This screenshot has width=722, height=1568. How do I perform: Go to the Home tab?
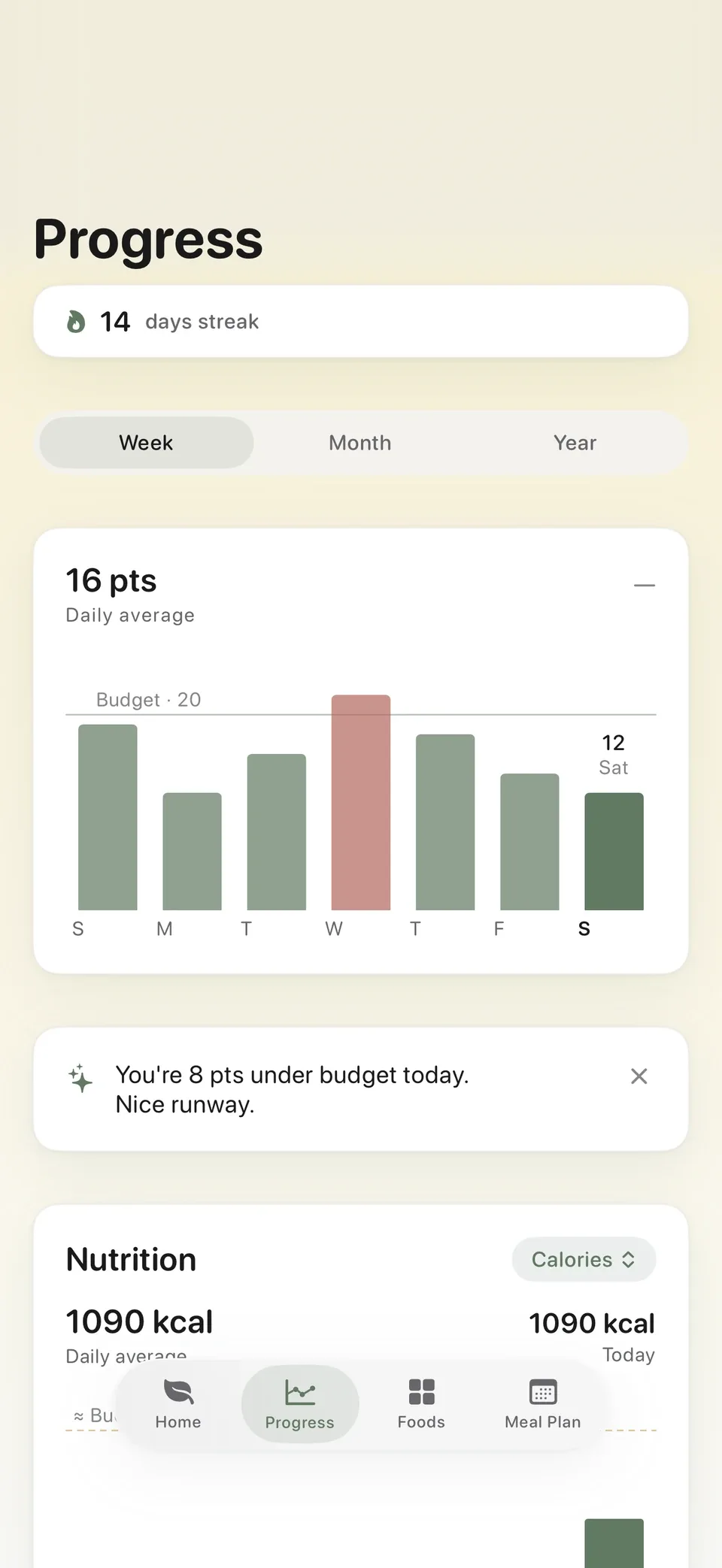(178, 1403)
